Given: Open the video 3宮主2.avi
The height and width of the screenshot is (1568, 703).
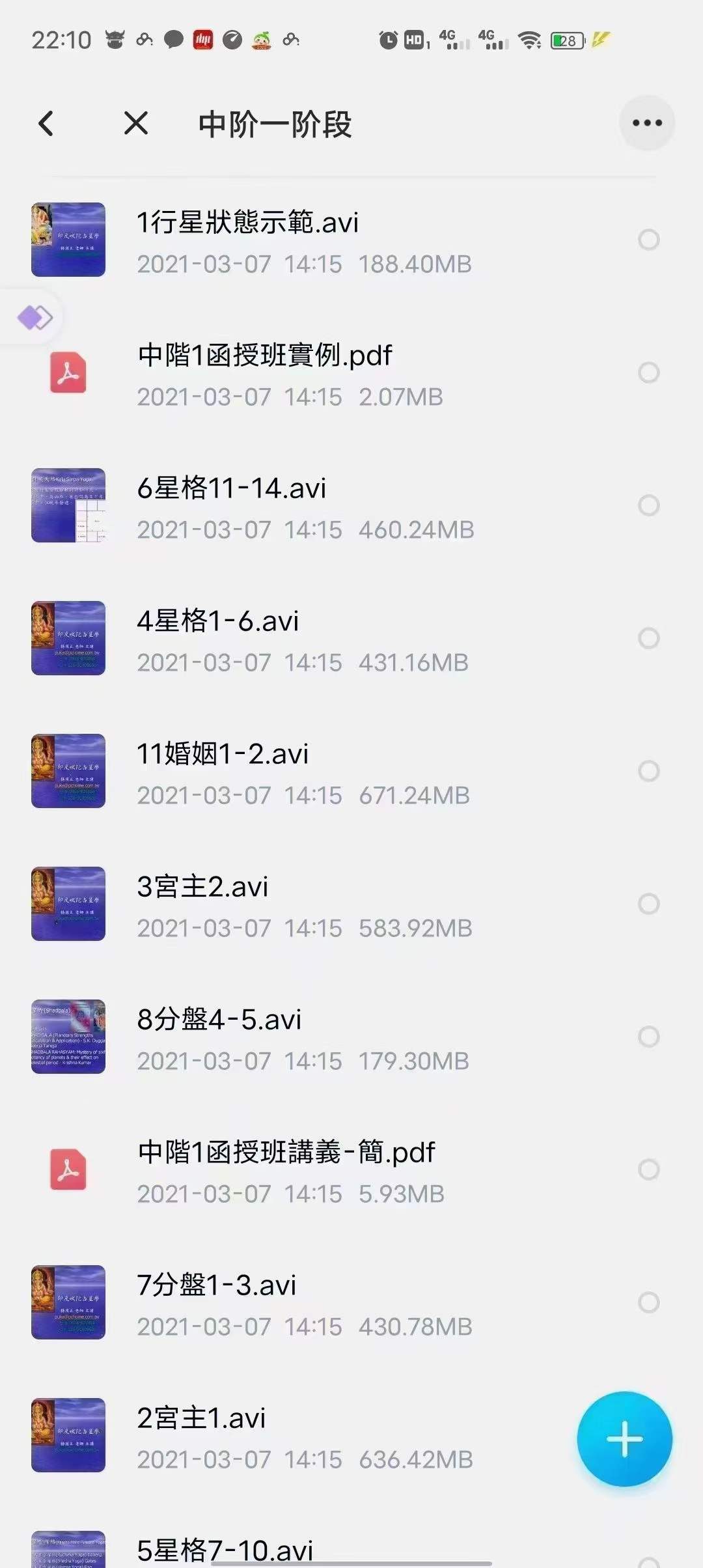Looking at the screenshot, I should 202,888.
